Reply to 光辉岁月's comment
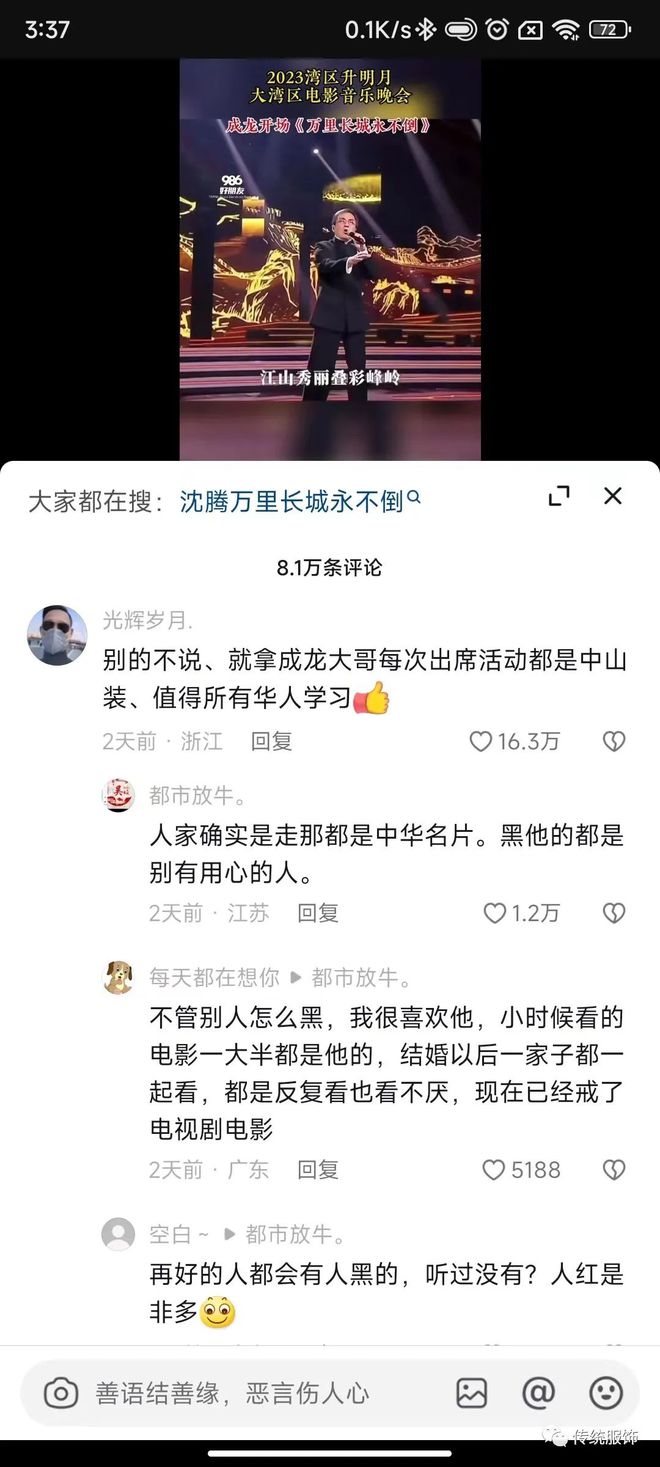The width and height of the screenshot is (660, 1467). (x=271, y=741)
